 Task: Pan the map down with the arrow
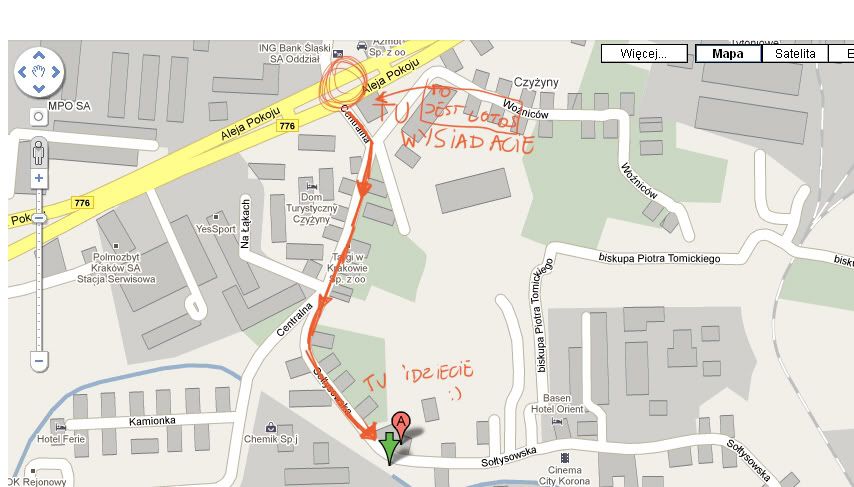(39, 88)
